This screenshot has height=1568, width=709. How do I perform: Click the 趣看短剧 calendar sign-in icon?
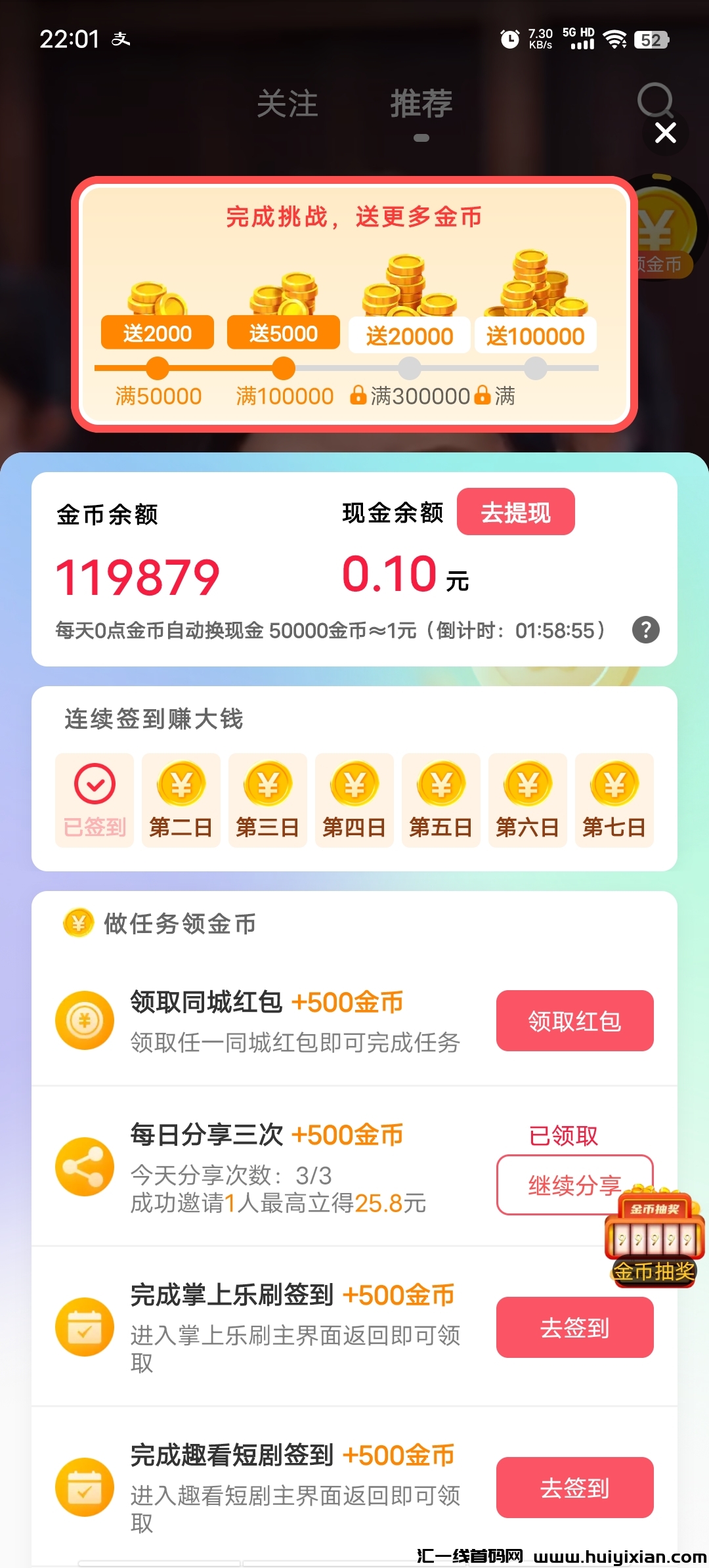[84, 1487]
